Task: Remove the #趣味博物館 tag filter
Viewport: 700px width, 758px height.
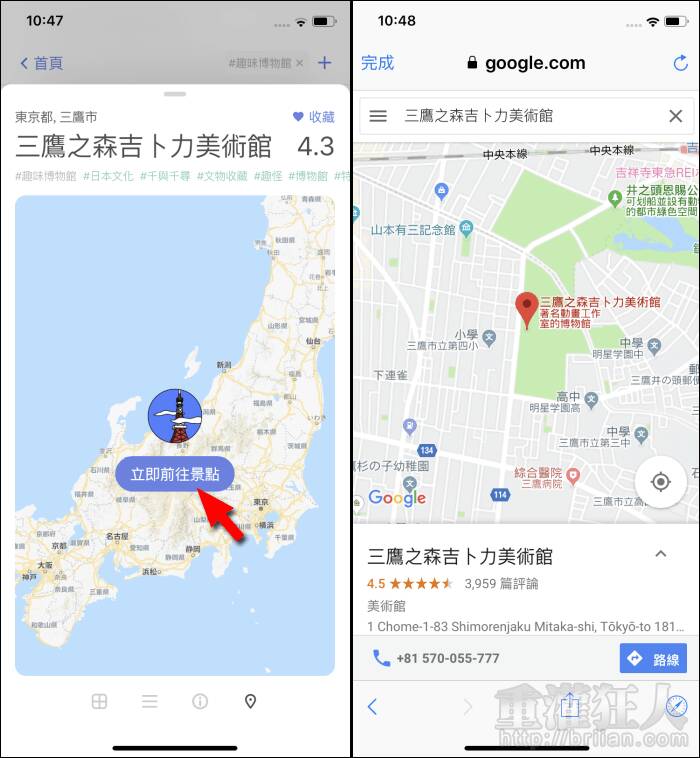Action: click(x=299, y=63)
